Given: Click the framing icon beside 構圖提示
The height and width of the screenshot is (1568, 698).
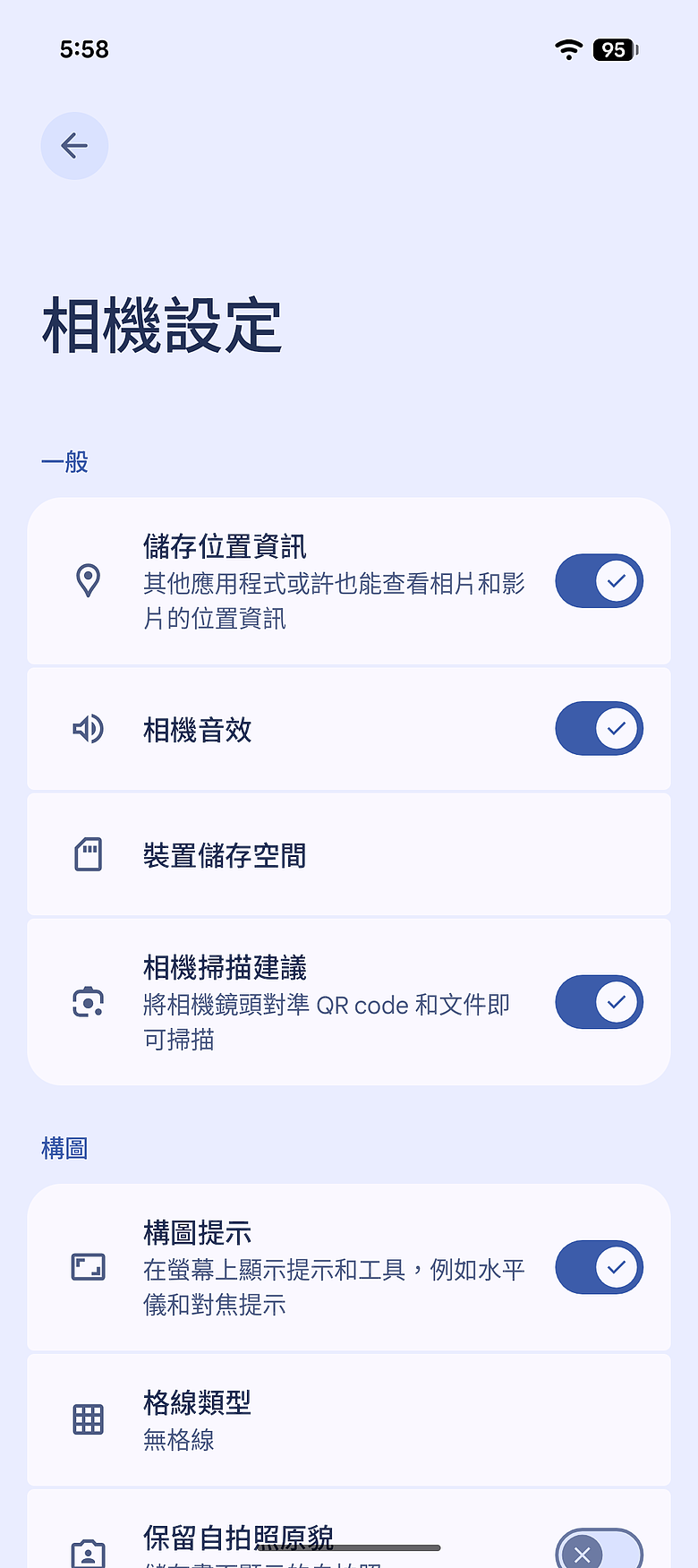Looking at the screenshot, I should coord(88,1267).
